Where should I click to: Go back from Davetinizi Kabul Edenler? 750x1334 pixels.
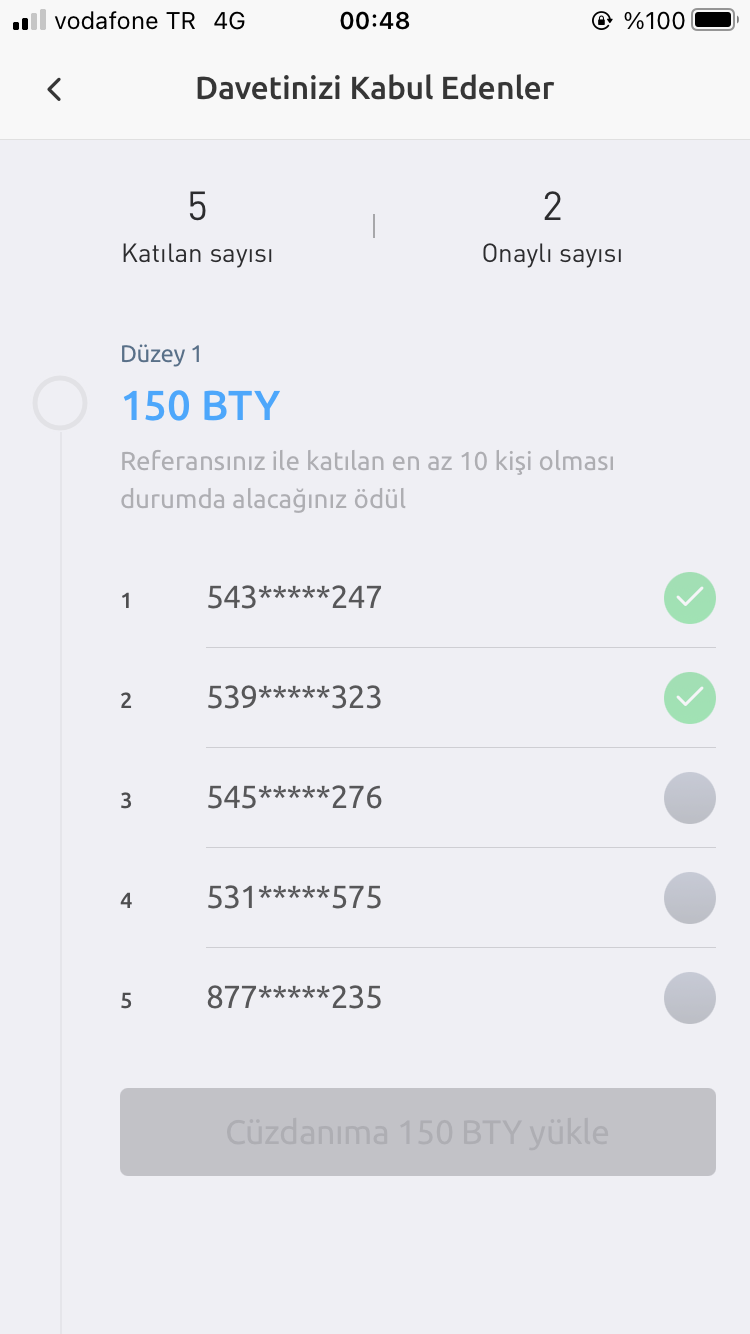click(55, 89)
